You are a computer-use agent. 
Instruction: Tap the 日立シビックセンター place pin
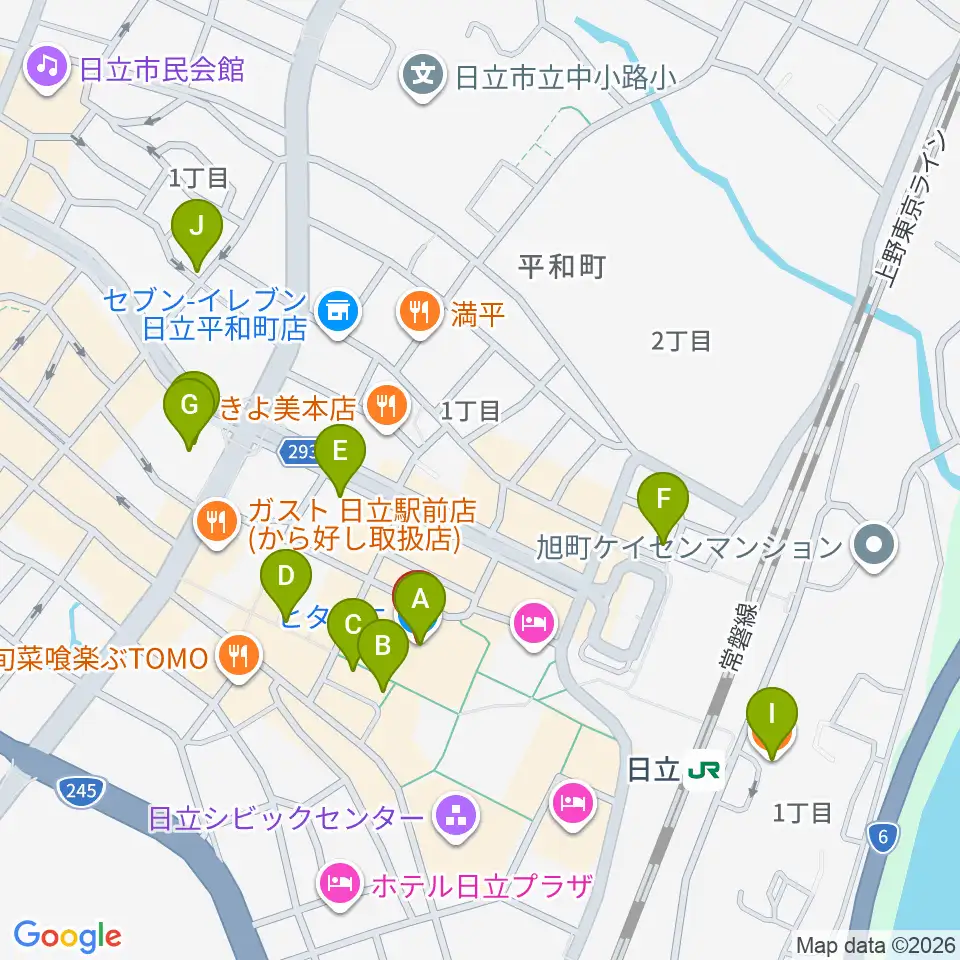click(456, 817)
